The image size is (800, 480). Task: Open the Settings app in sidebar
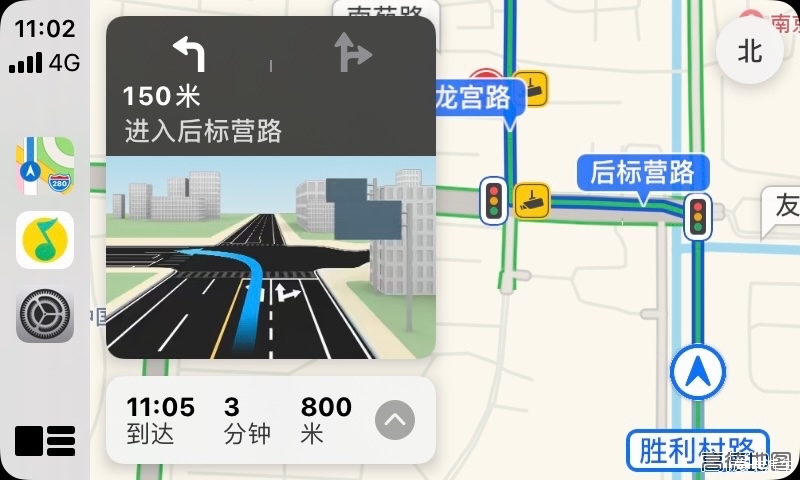(45, 314)
